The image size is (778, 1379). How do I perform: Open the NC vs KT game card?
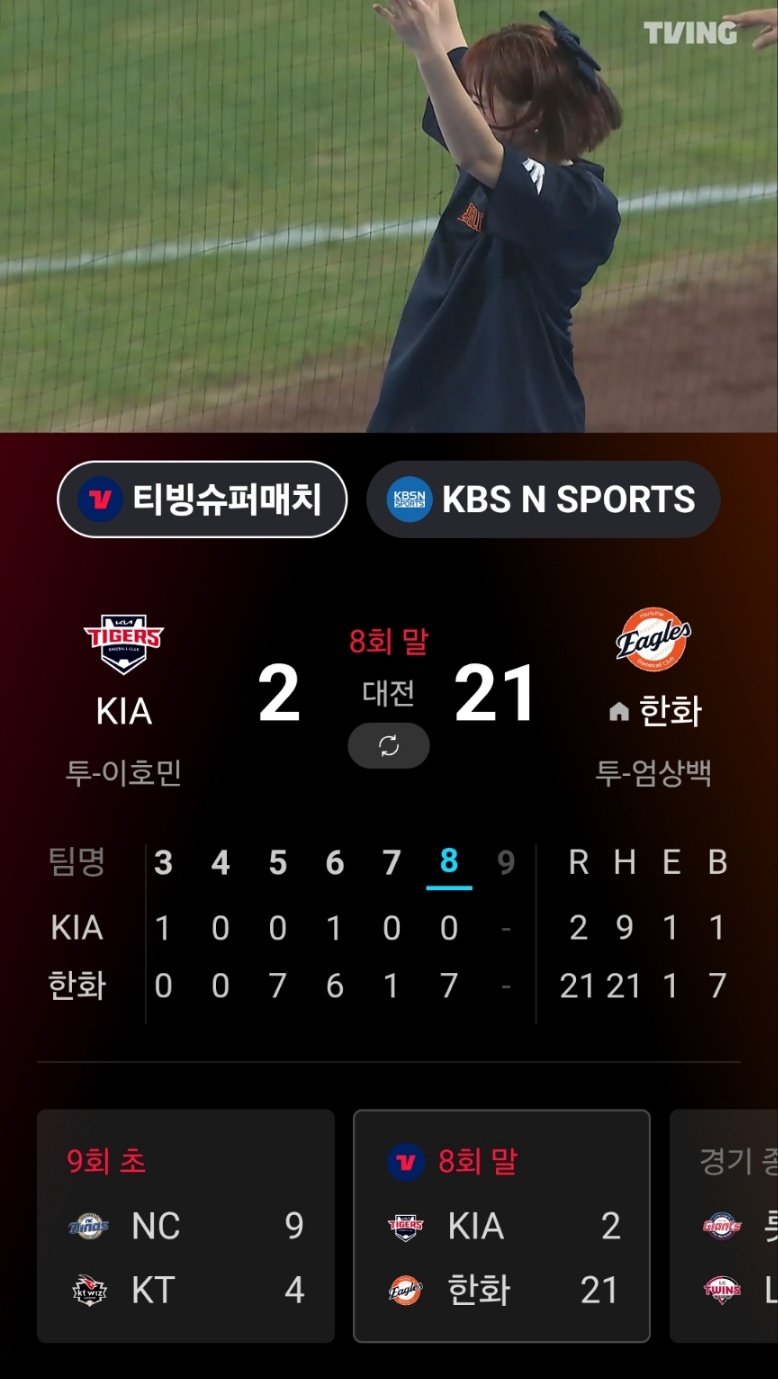coord(186,1226)
